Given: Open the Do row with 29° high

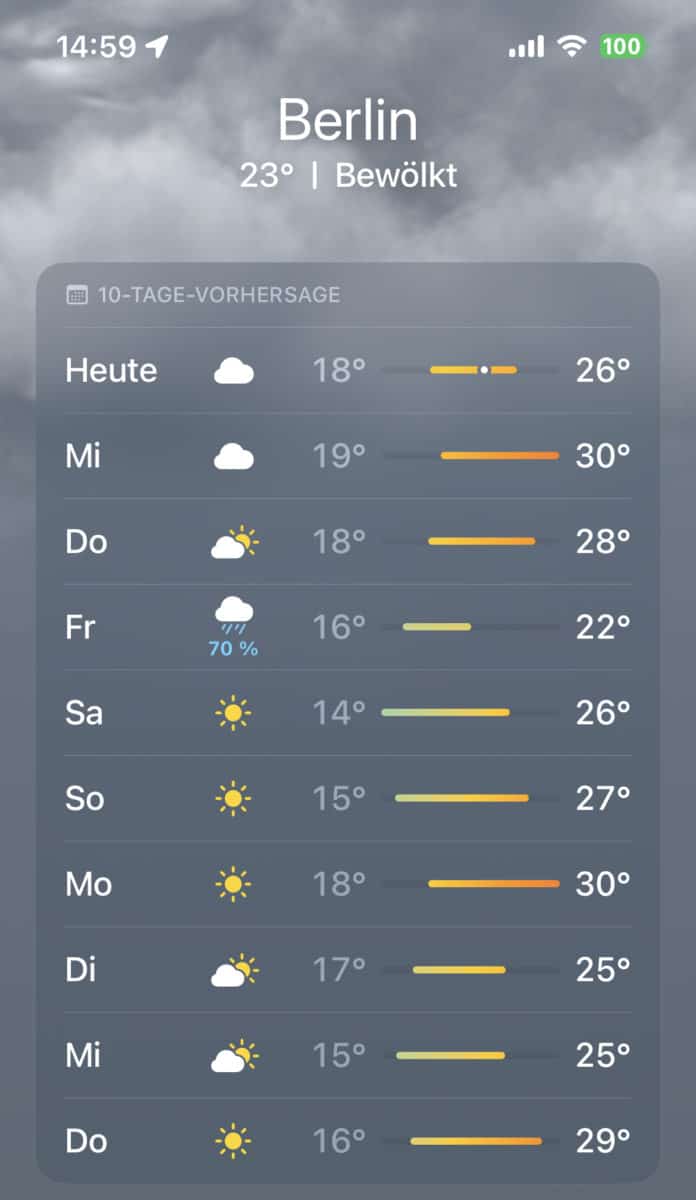Looking at the screenshot, I should (348, 1140).
